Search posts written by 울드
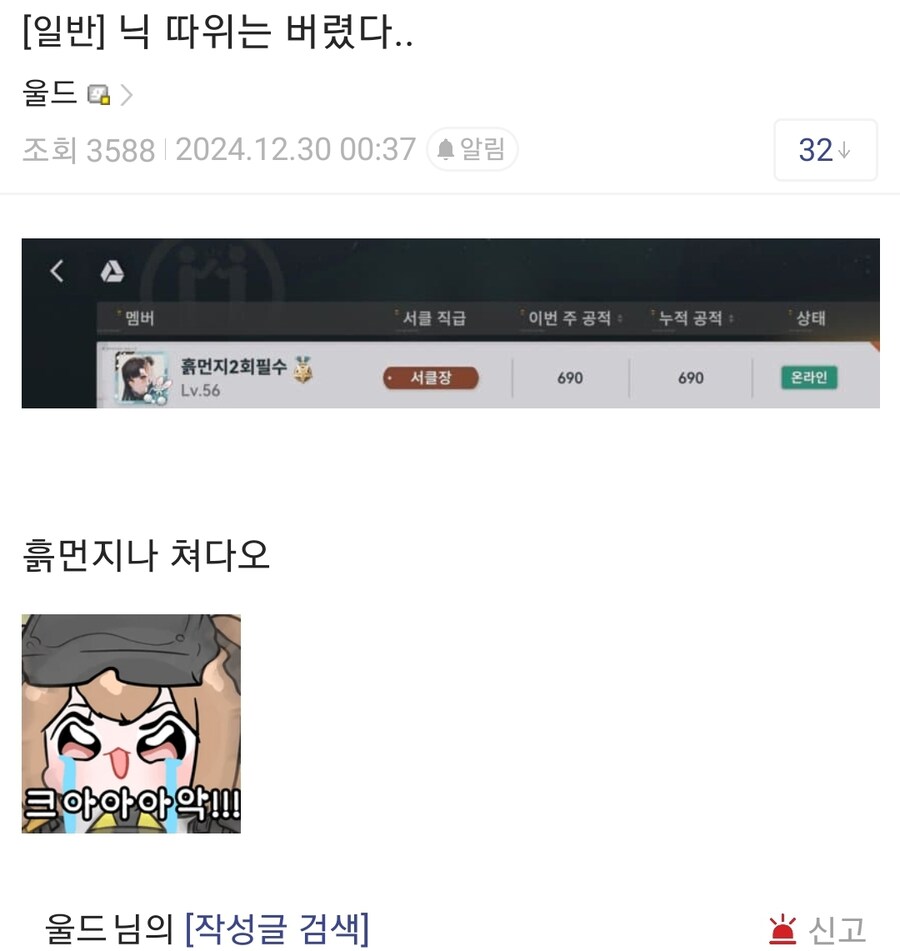Screen dimensions: 900x951 coord(277,929)
